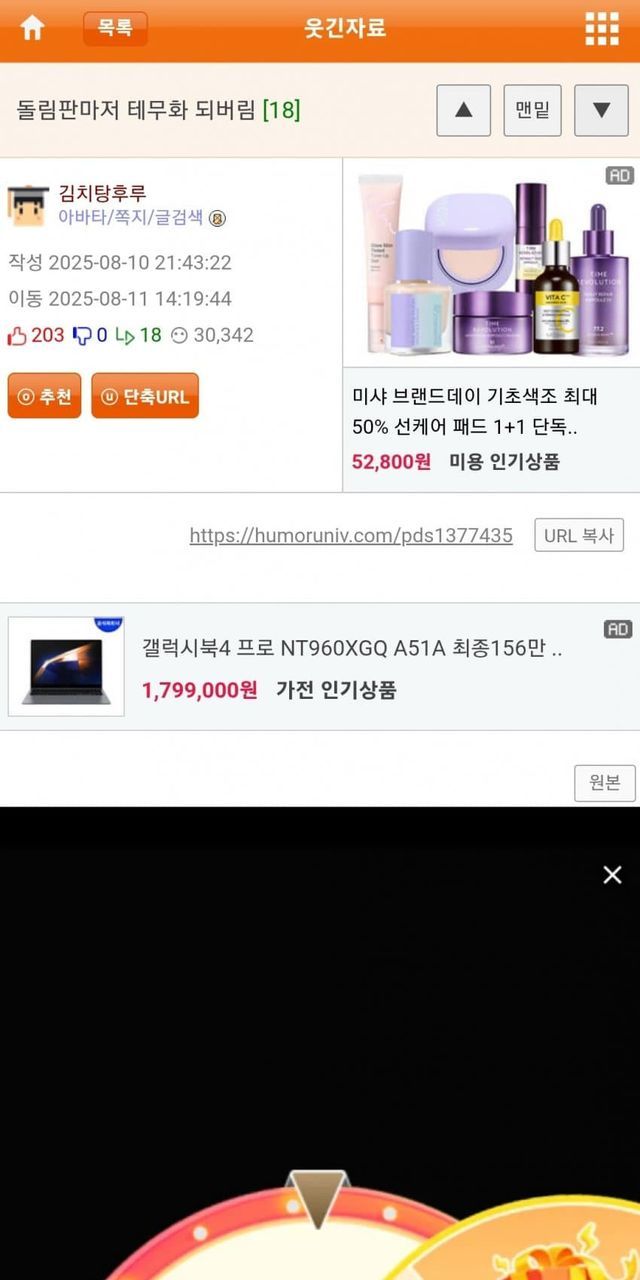Jump to bottom with 맨밑 button
The width and height of the screenshot is (640, 1280).
point(532,110)
